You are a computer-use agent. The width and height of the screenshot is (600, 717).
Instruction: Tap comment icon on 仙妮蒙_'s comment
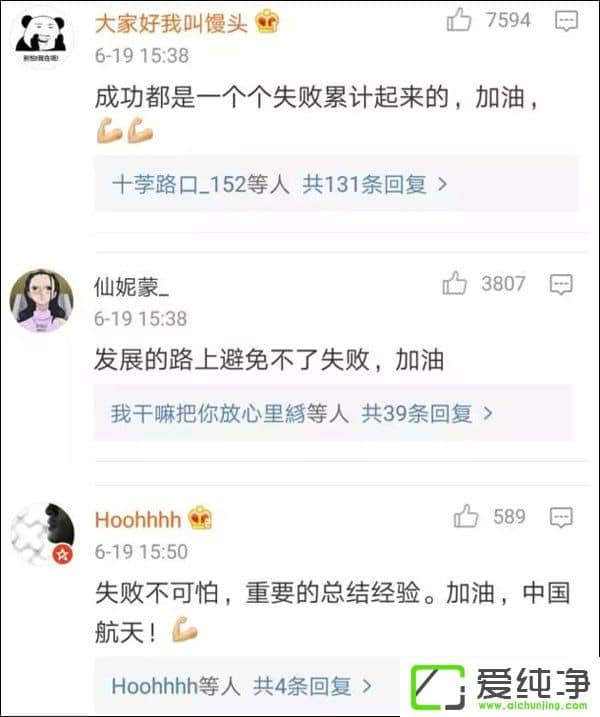click(x=561, y=284)
